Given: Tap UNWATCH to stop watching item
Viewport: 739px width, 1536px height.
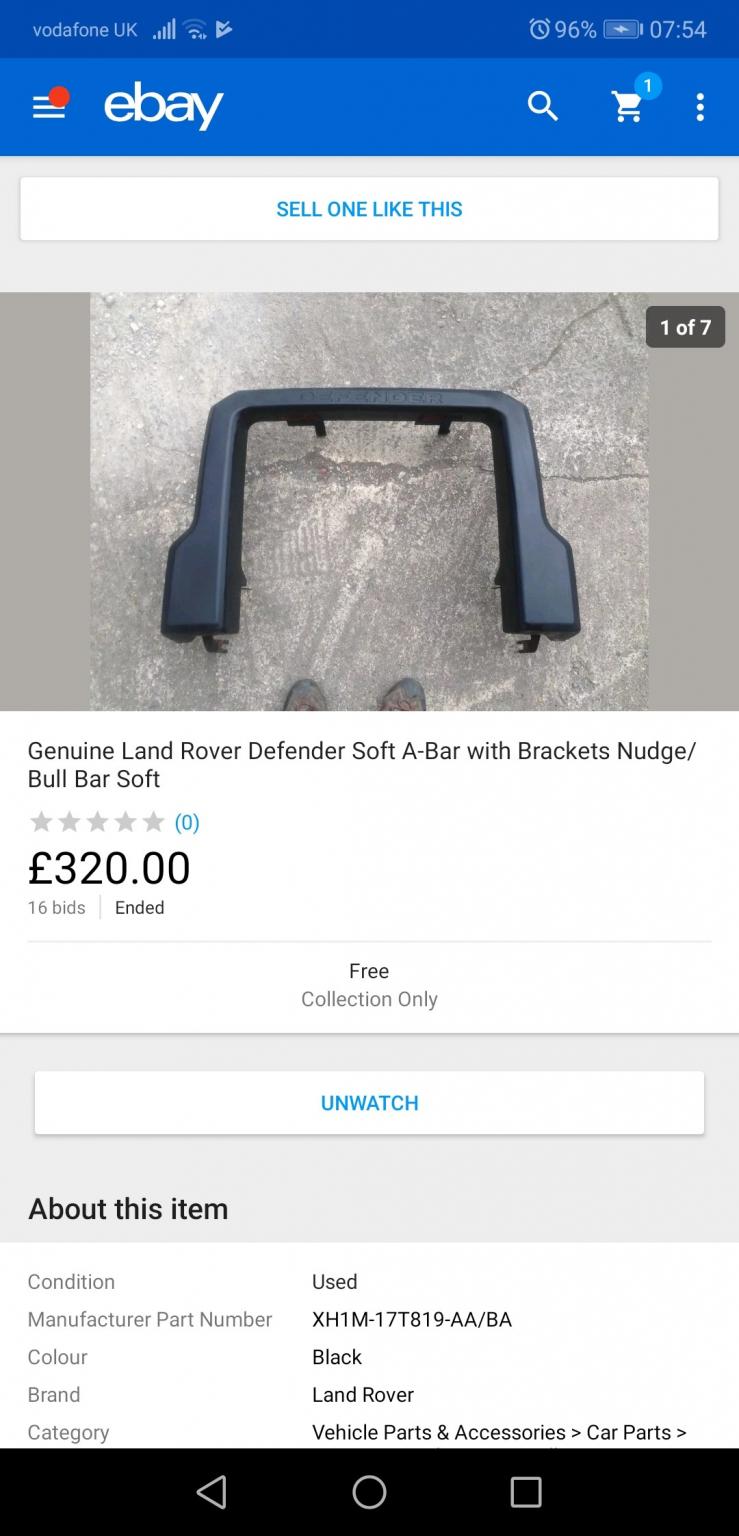Looking at the screenshot, I should click(x=369, y=1102).
